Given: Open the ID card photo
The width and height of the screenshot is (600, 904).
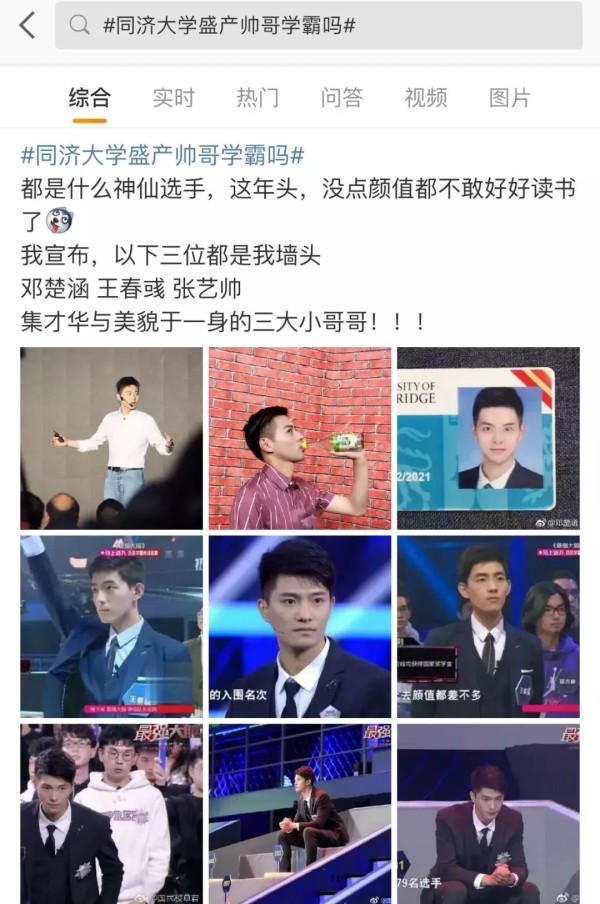Looking at the screenshot, I should [x=488, y=438].
